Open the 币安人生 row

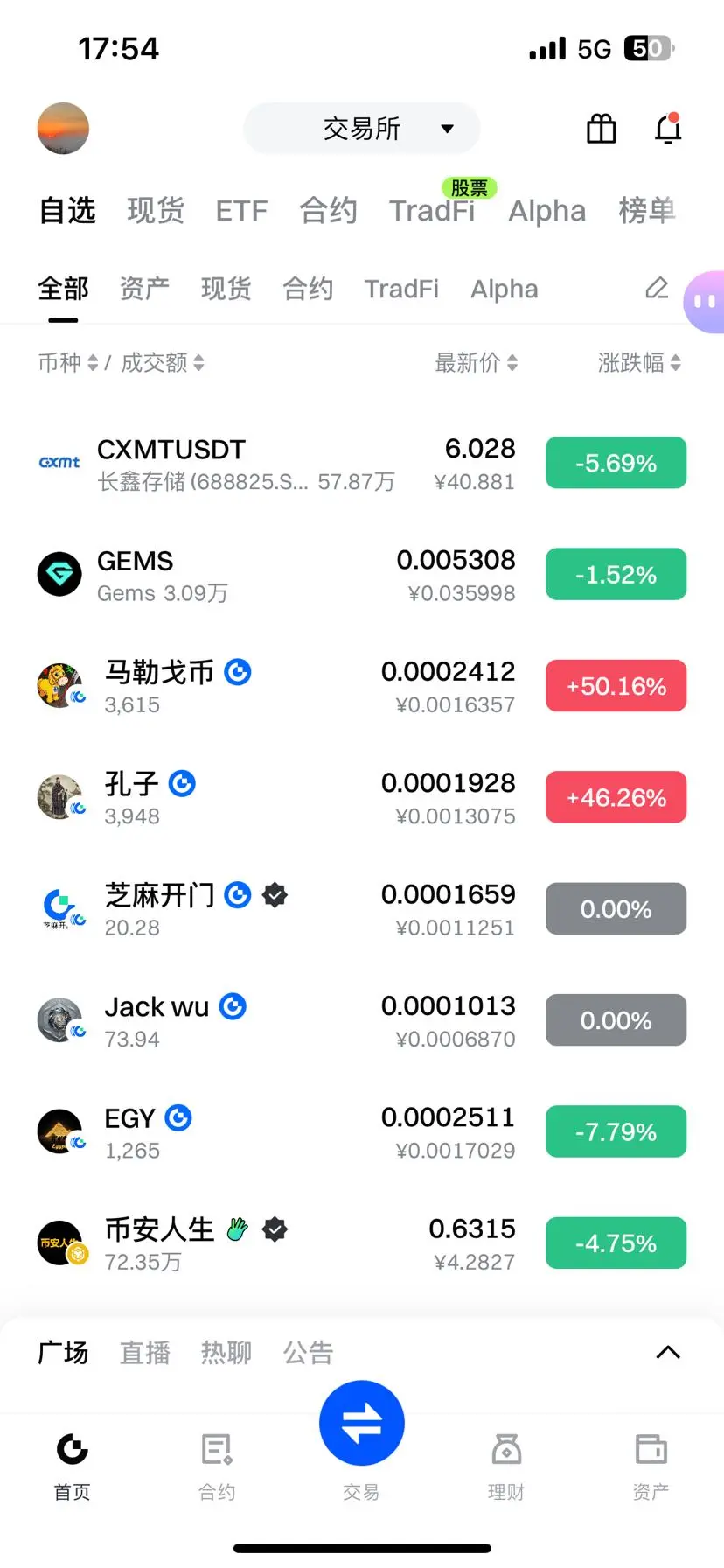tap(362, 1243)
